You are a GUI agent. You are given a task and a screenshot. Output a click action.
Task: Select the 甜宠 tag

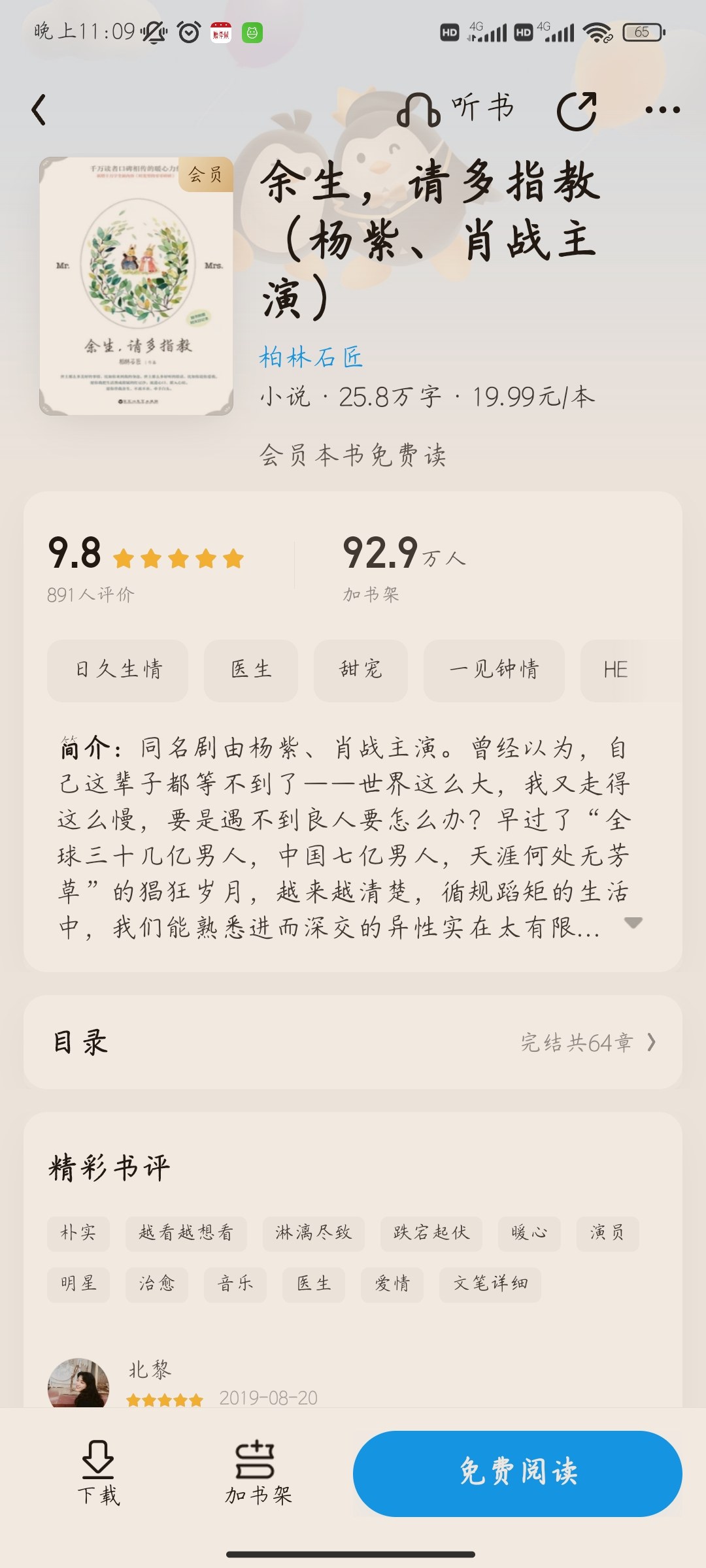(x=361, y=670)
